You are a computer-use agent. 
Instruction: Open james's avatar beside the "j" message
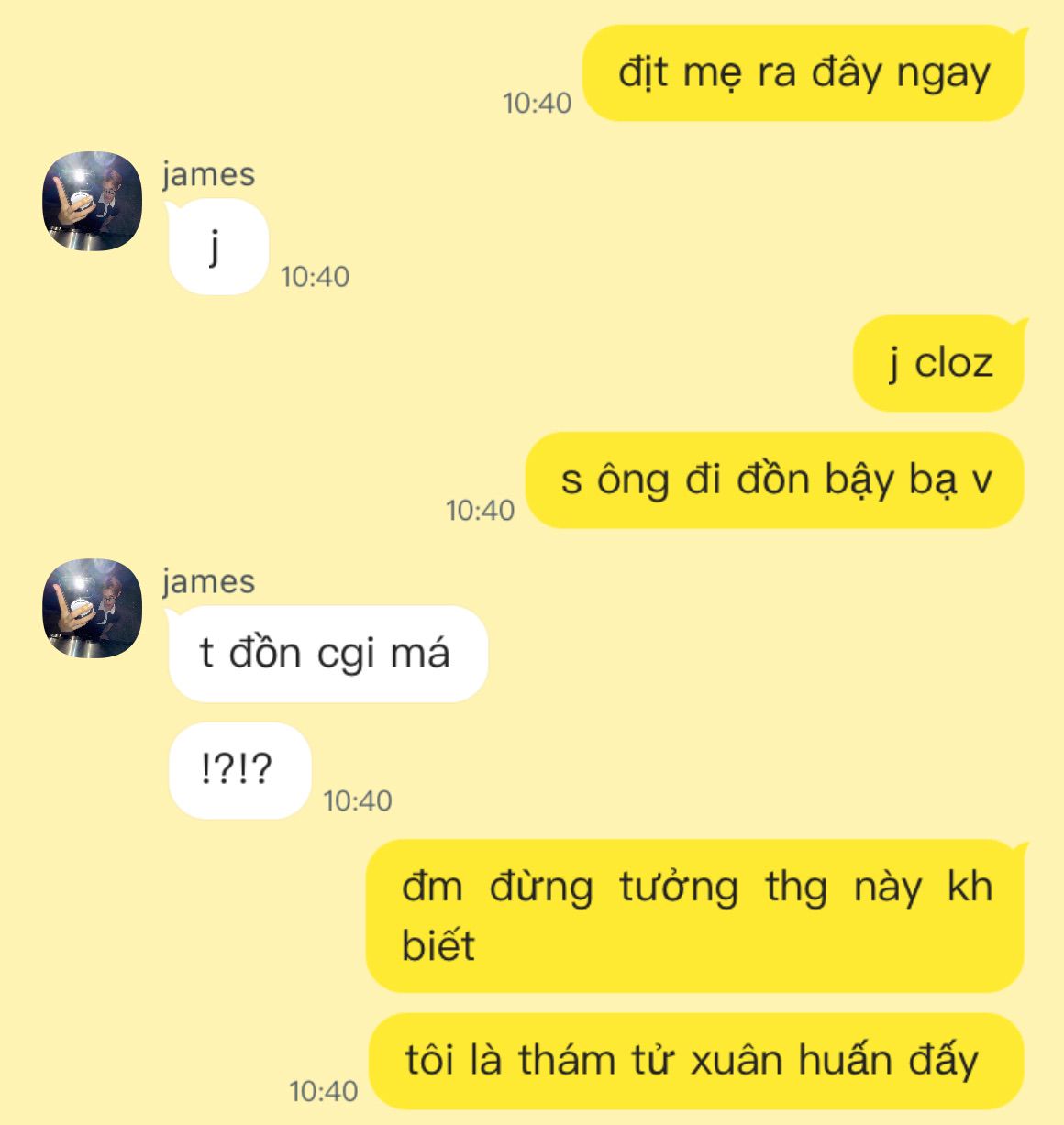93,201
